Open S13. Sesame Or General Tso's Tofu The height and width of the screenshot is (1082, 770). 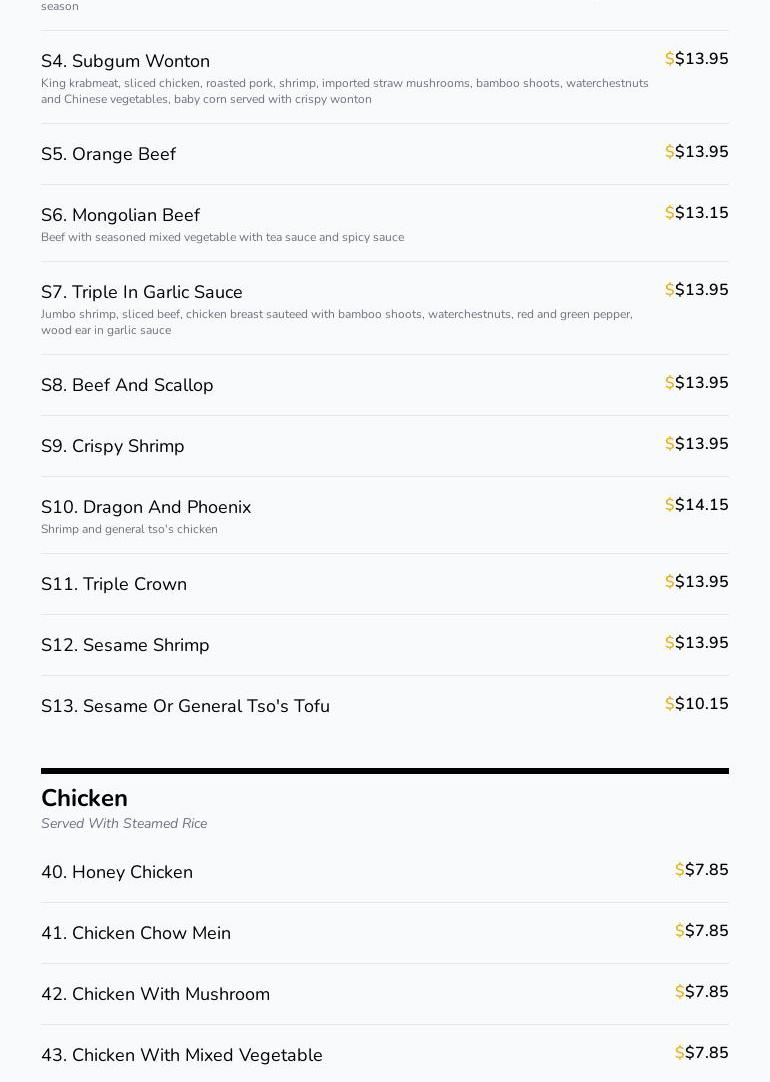[x=185, y=707]
